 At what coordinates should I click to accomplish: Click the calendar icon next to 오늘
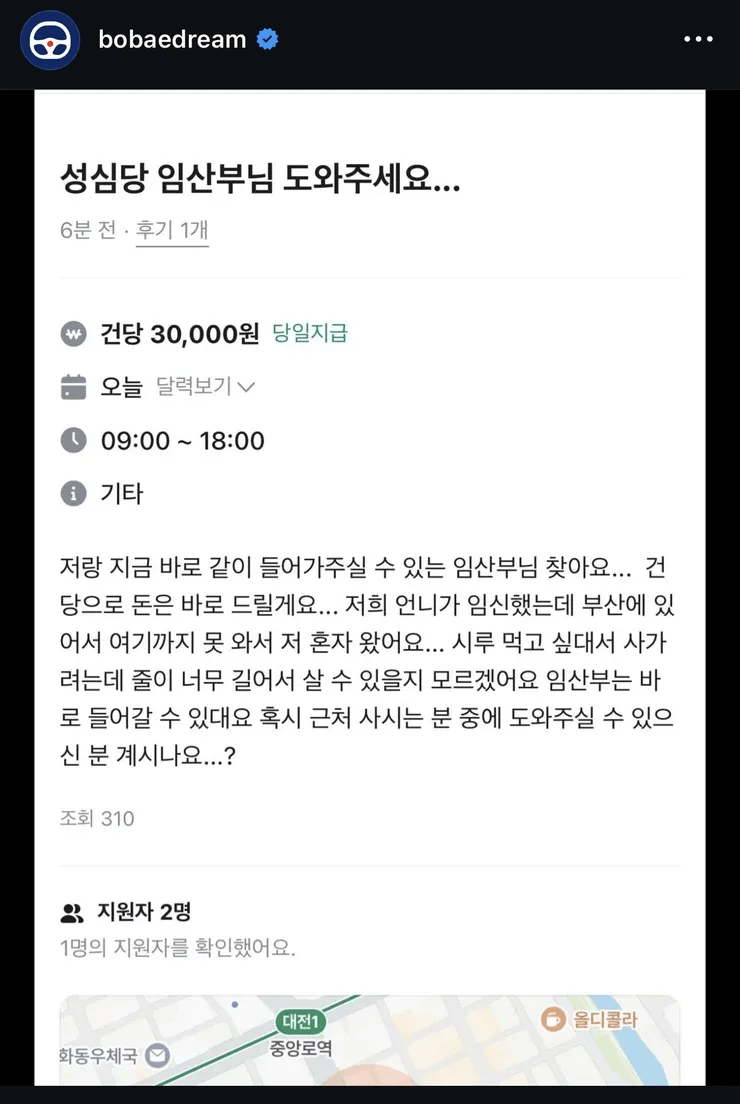(71, 386)
